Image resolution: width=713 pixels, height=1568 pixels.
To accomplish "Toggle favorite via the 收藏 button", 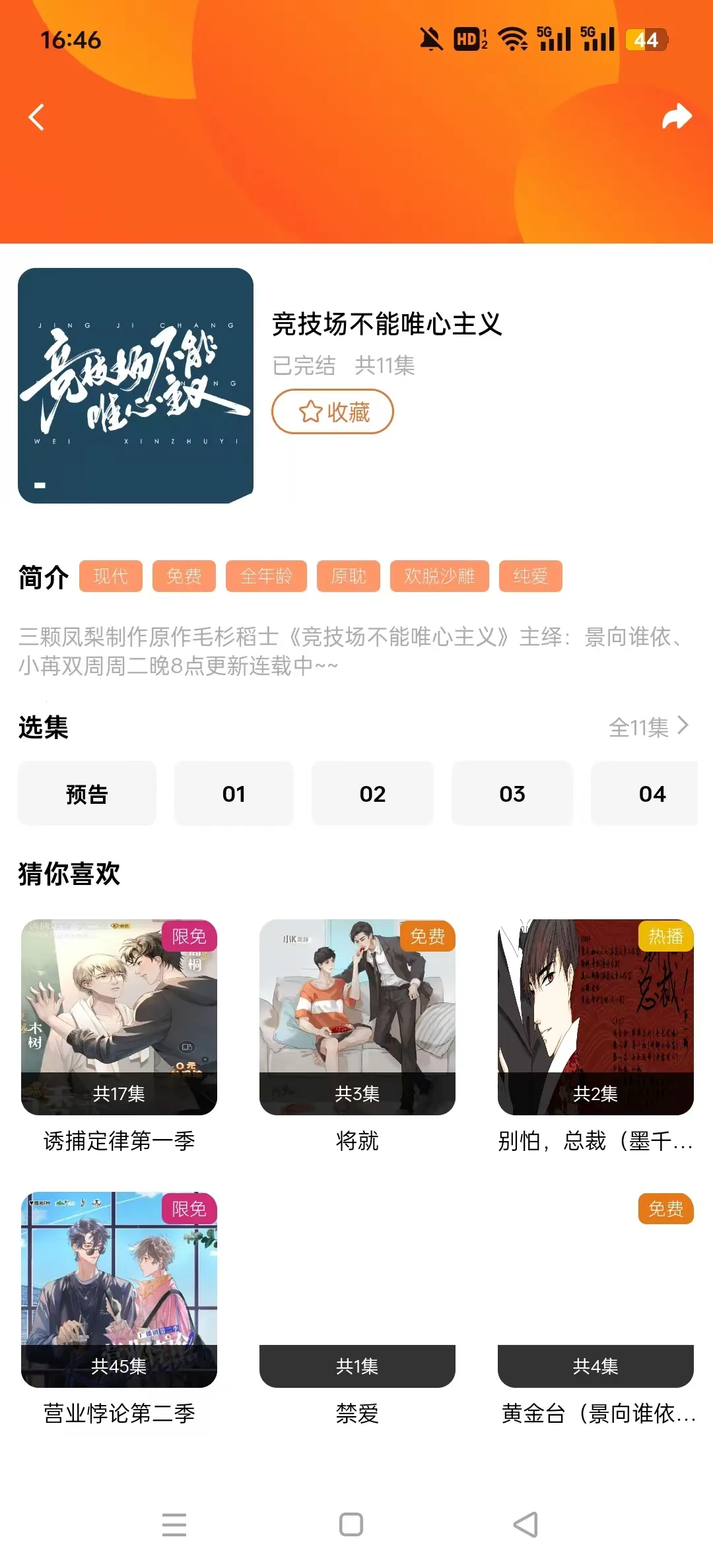I will coord(332,411).
